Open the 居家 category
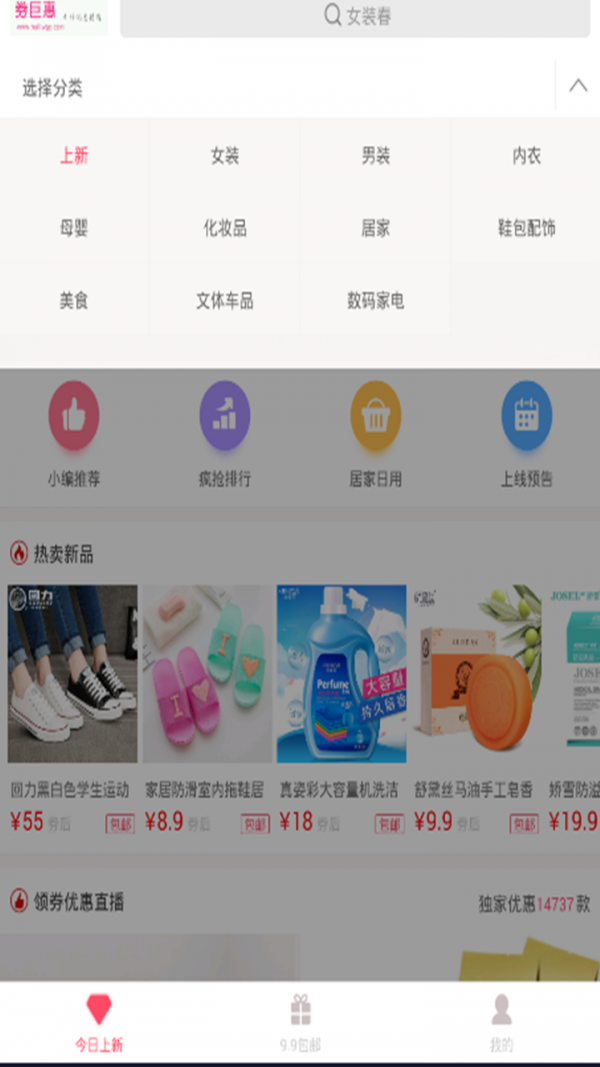Screen dimensions: 600x1067 click(x=376, y=228)
